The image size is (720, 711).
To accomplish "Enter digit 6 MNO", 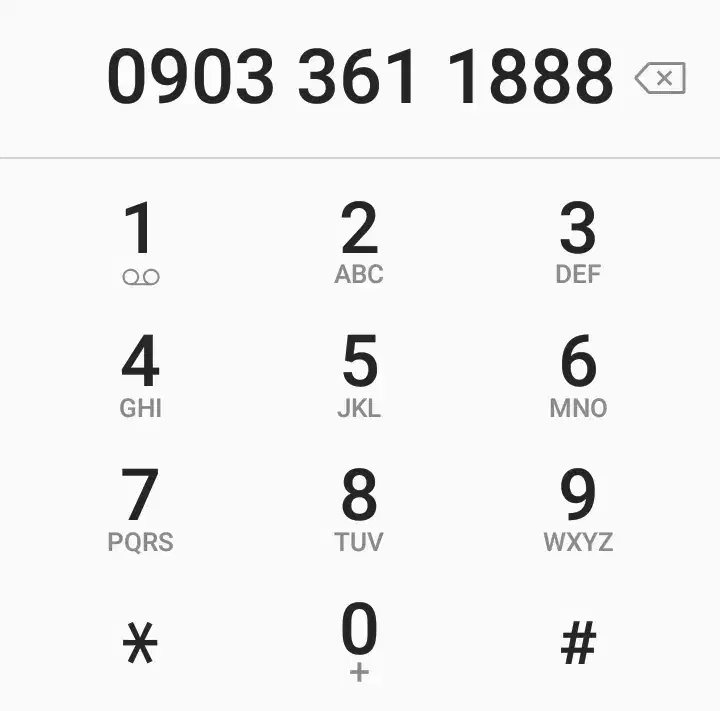I will click(578, 375).
